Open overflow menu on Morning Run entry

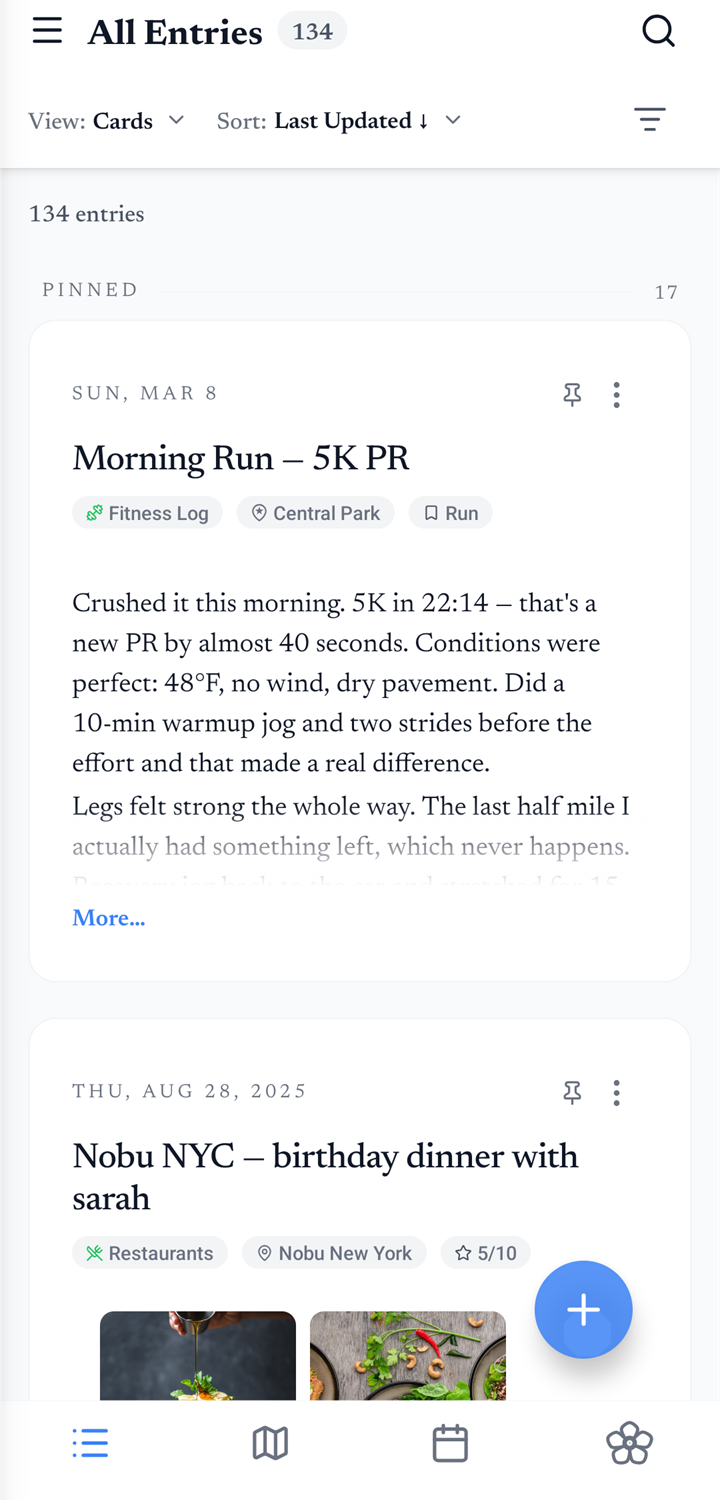click(616, 395)
